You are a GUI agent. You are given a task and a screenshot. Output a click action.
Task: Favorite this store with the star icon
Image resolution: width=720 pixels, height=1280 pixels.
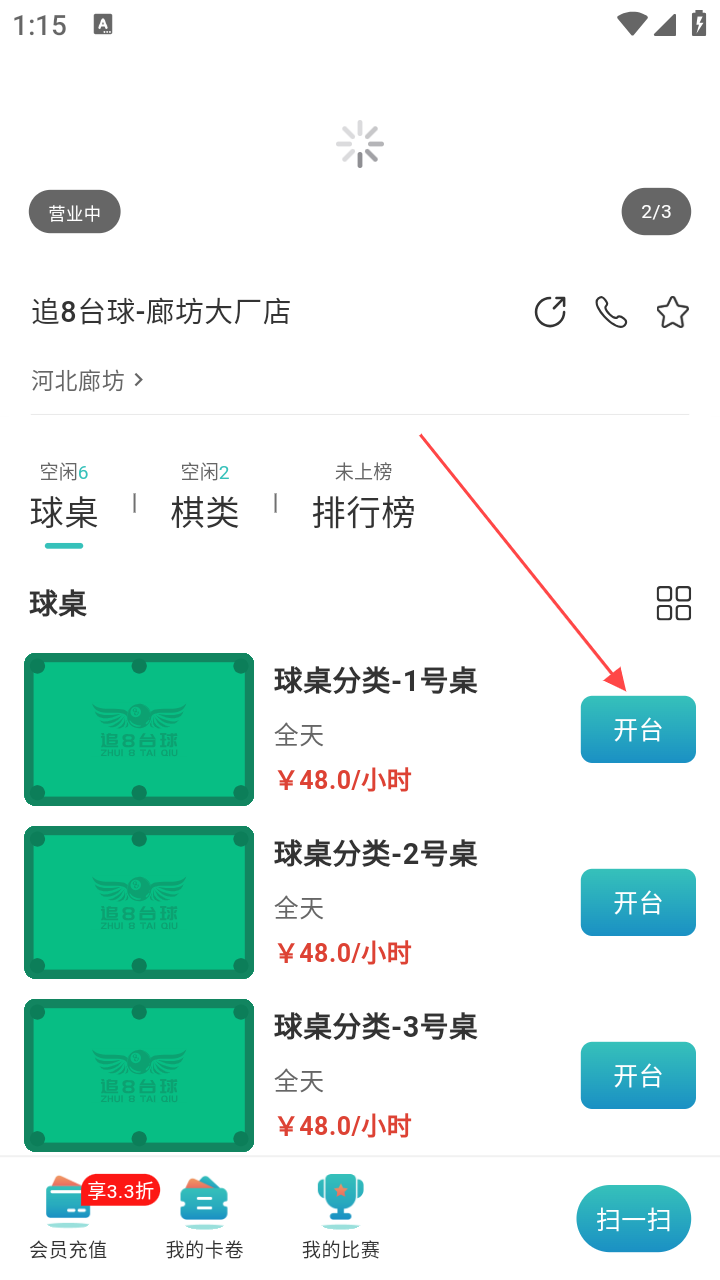[x=673, y=312]
